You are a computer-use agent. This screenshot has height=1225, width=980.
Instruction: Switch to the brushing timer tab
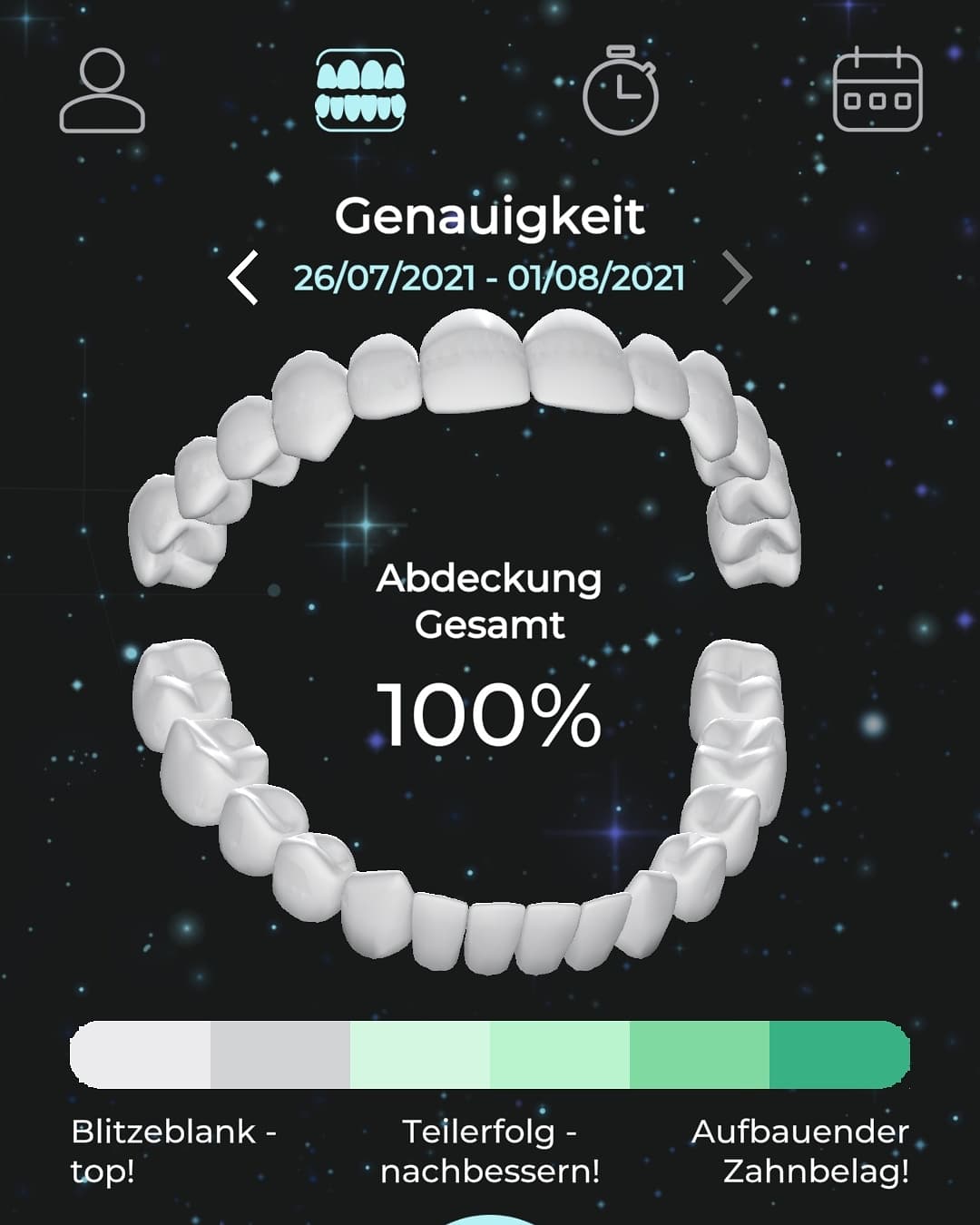click(x=620, y=91)
